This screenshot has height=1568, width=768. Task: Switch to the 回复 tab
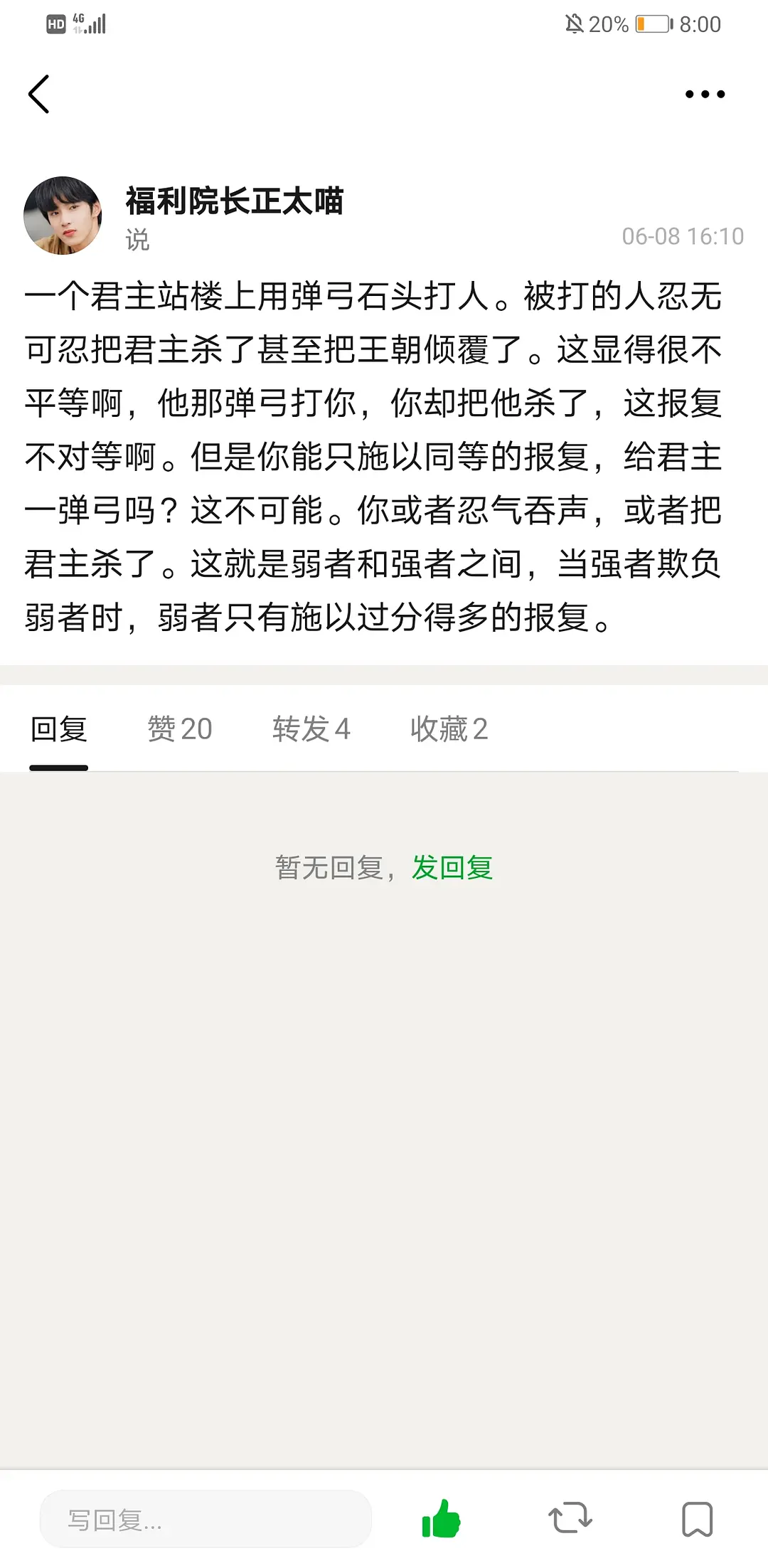(59, 729)
